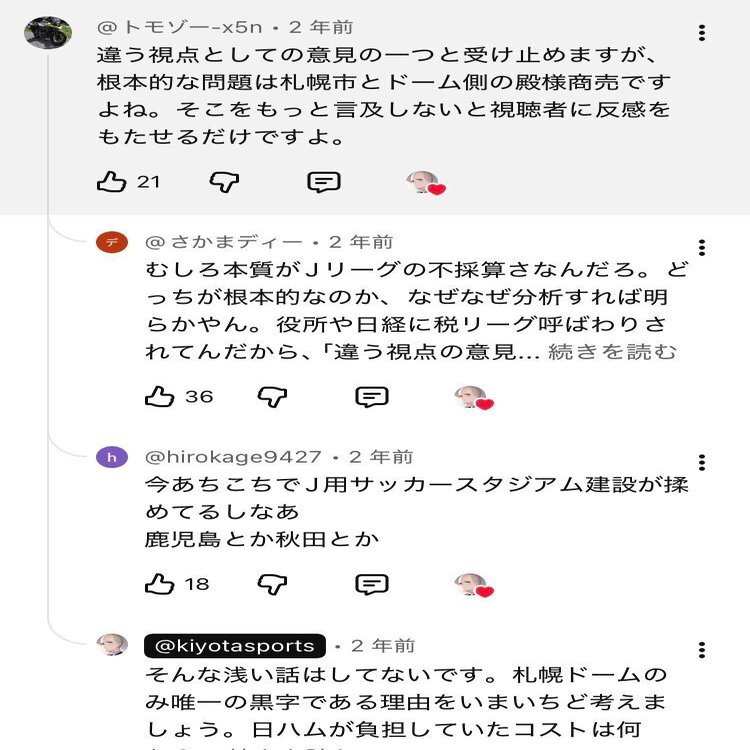Open options menu for hirokage9427's reply
This screenshot has height=750, width=750.
pyautogui.click(x=702, y=462)
